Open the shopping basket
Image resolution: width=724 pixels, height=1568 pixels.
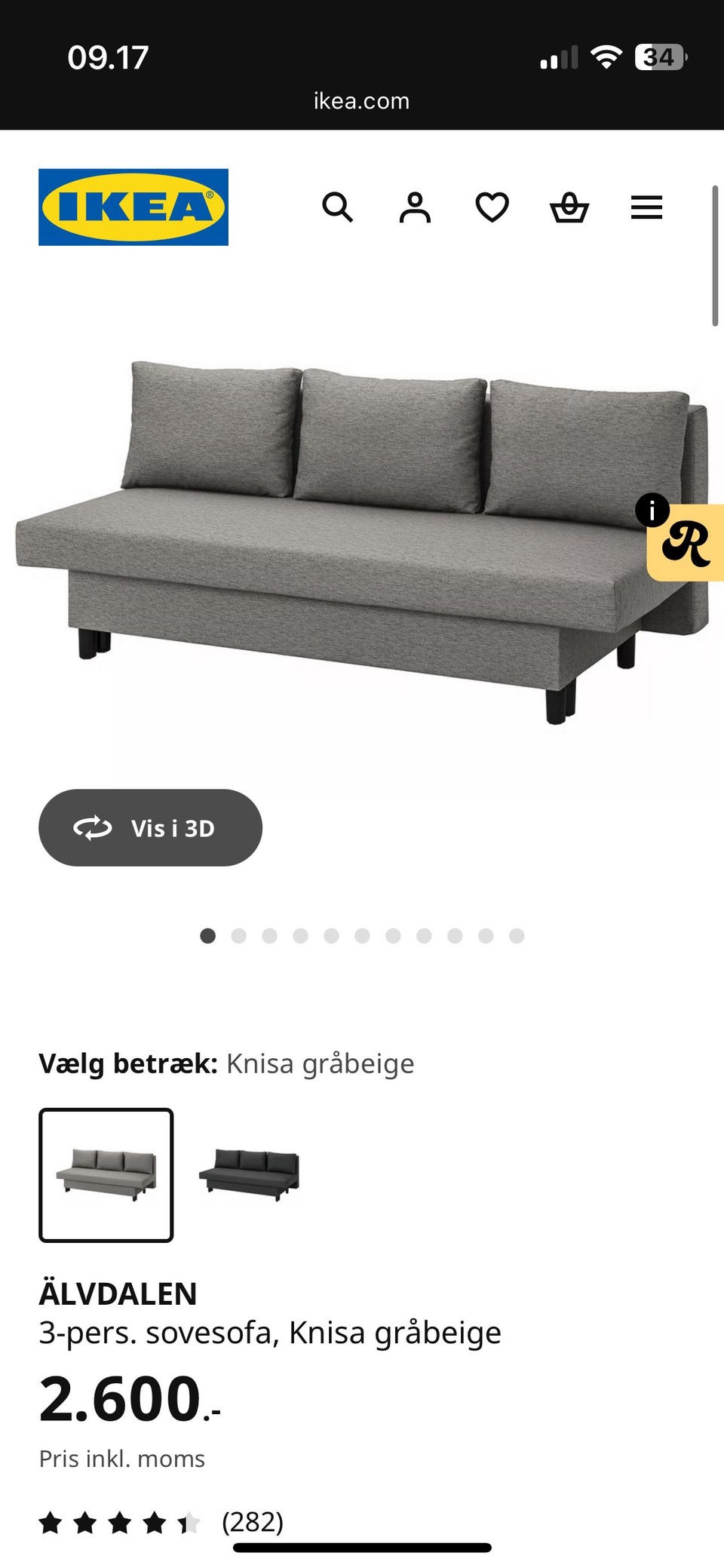pyautogui.click(x=571, y=207)
